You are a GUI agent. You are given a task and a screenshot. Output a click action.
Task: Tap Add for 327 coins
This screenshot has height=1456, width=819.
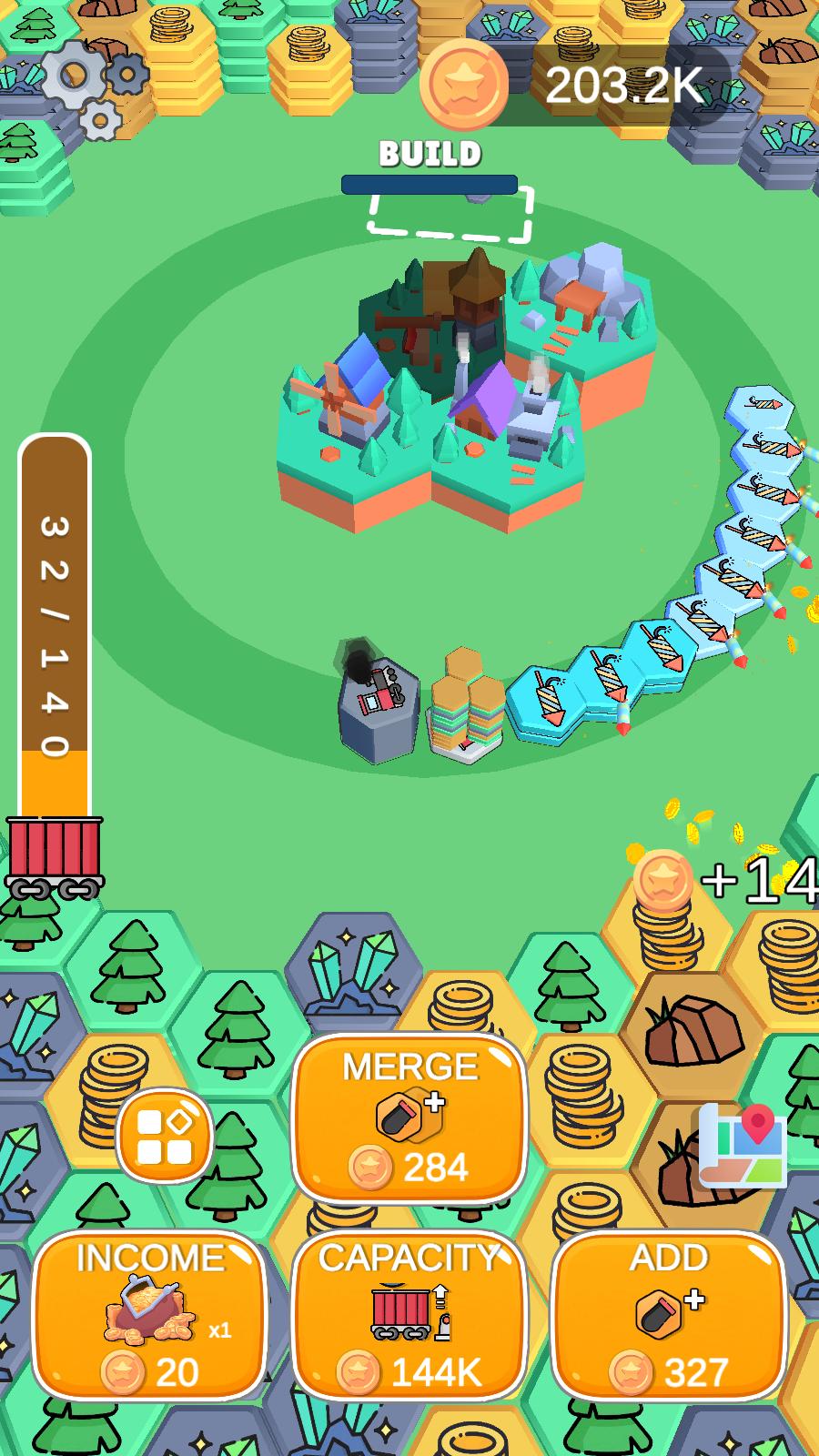click(x=669, y=1315)
